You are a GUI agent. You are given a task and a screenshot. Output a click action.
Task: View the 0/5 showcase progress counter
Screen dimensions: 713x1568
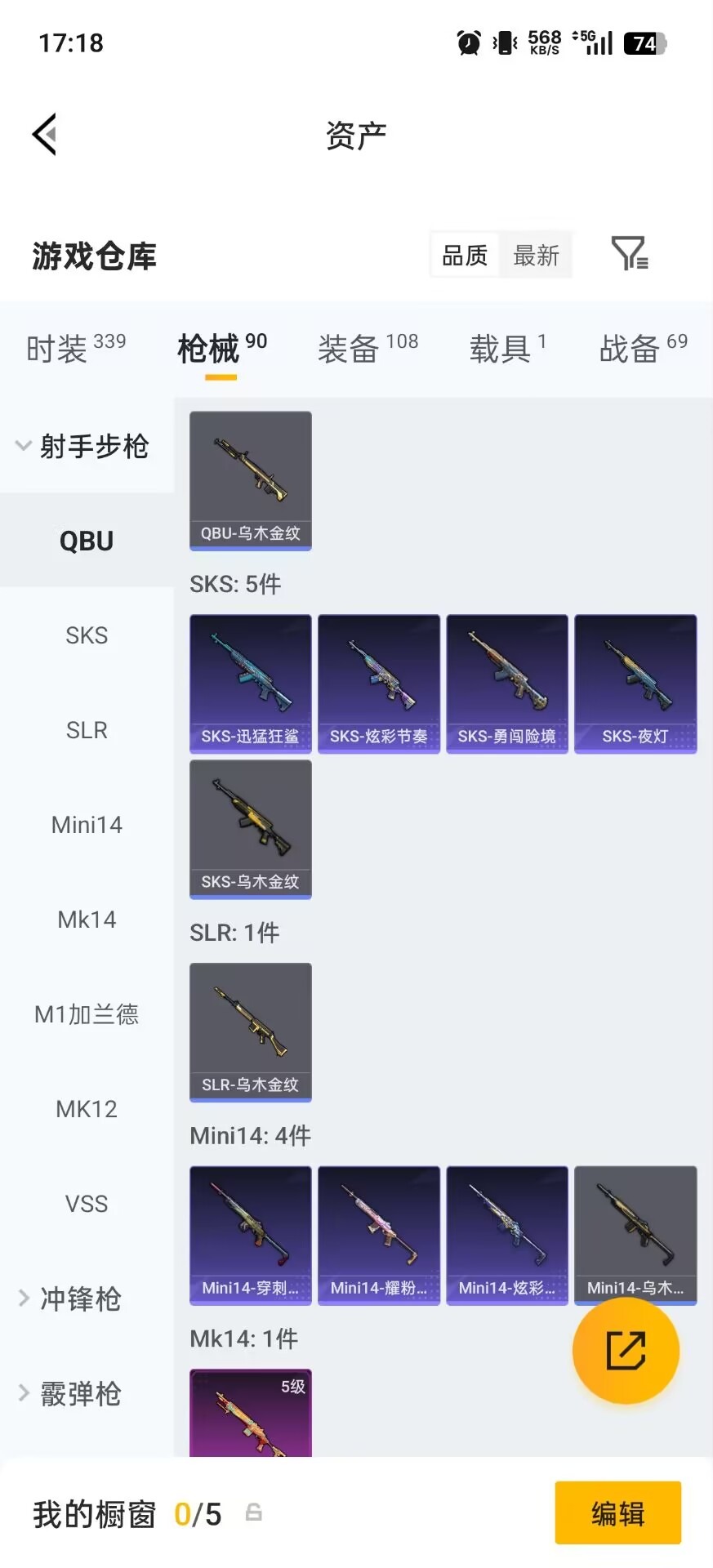coord(198,1513)
